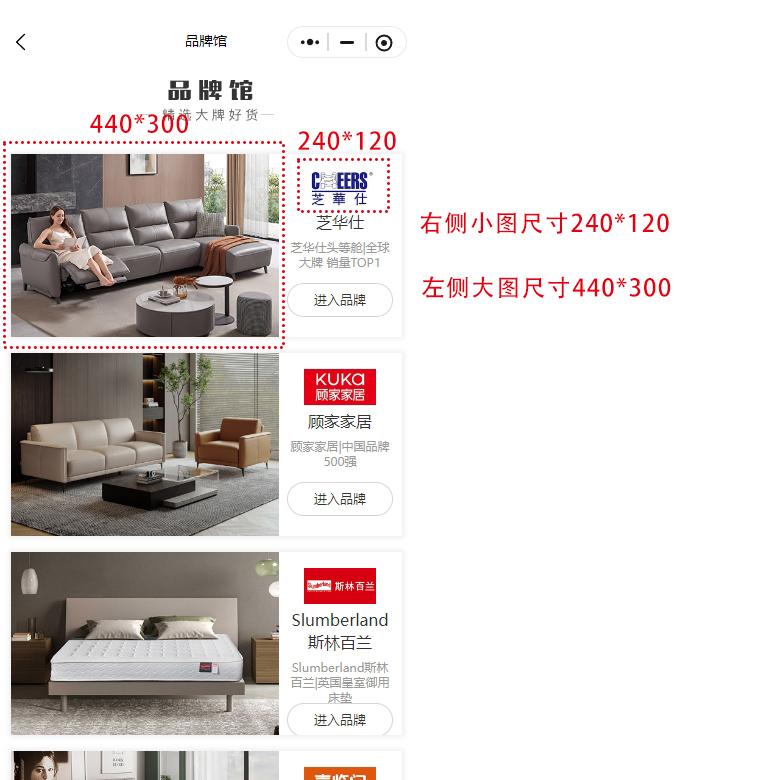Go back using the top-left arrow
This screenshot has width=775, height=780.
click(x=21, y=42)
